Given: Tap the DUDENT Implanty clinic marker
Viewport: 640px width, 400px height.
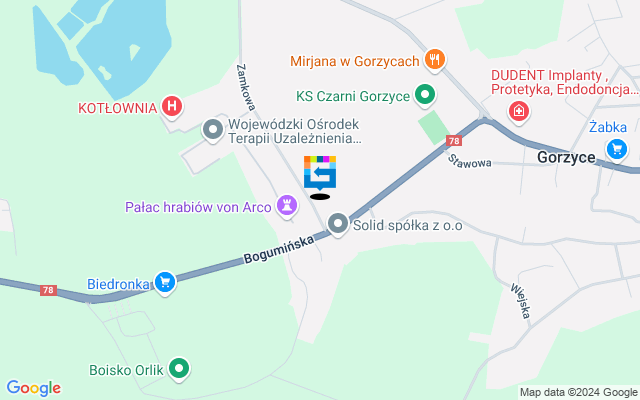Looking at the screenshot, I should coord(517,111).
